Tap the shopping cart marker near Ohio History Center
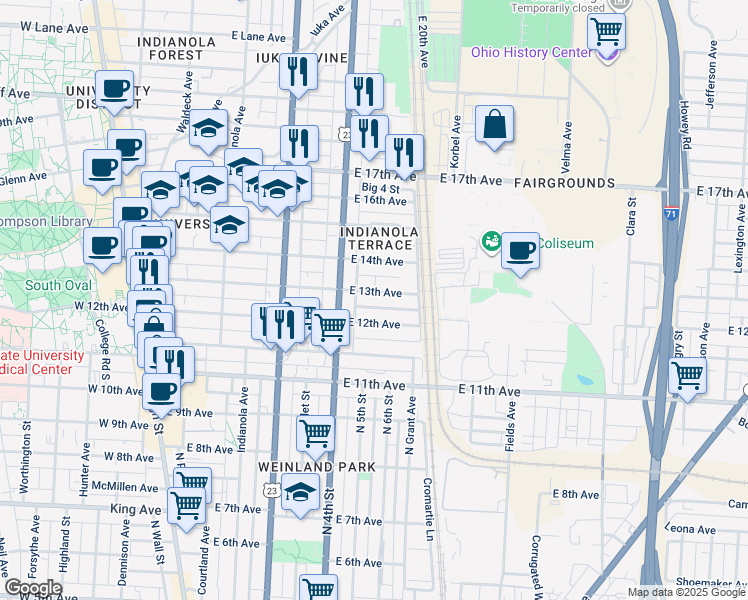 [x=607, y=33]
